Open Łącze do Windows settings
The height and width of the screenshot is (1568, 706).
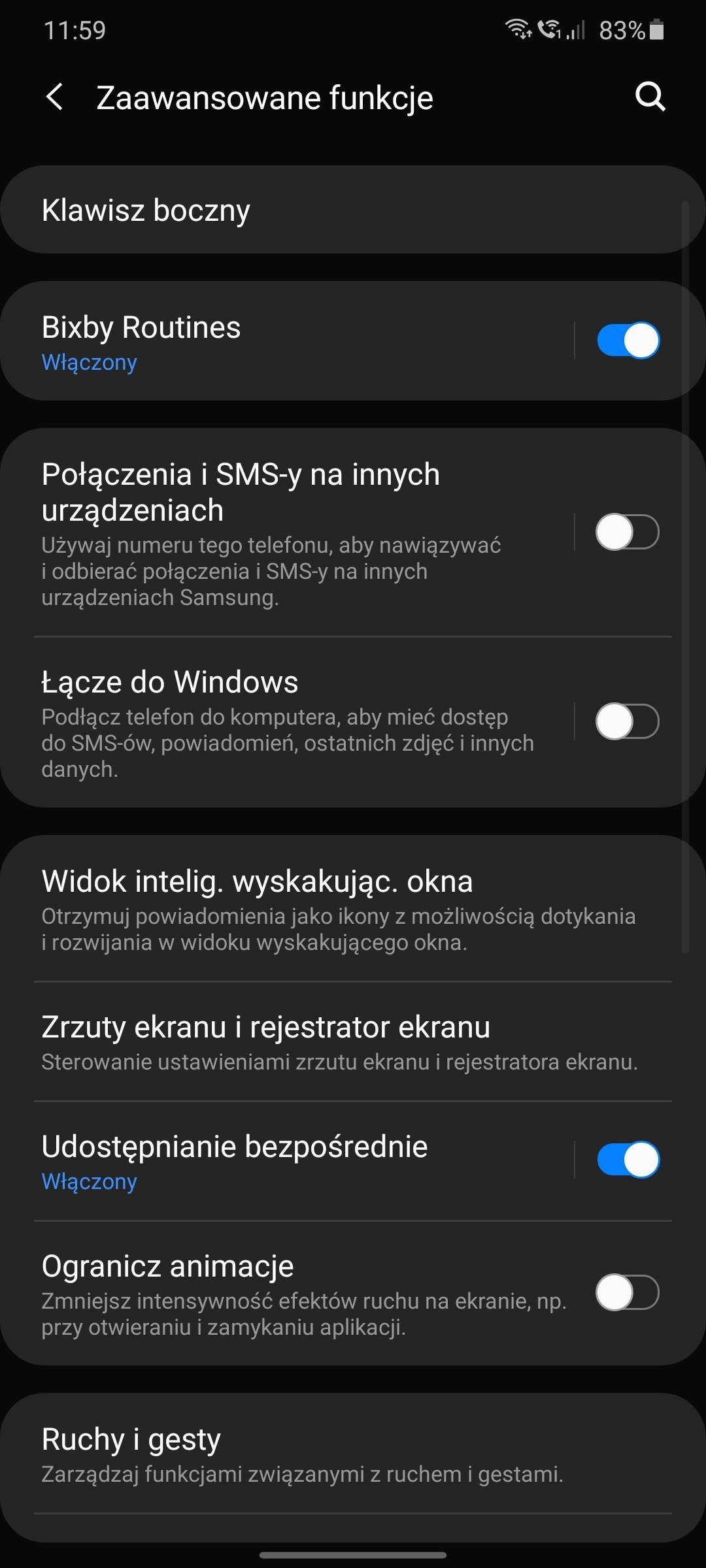[288, 723]
